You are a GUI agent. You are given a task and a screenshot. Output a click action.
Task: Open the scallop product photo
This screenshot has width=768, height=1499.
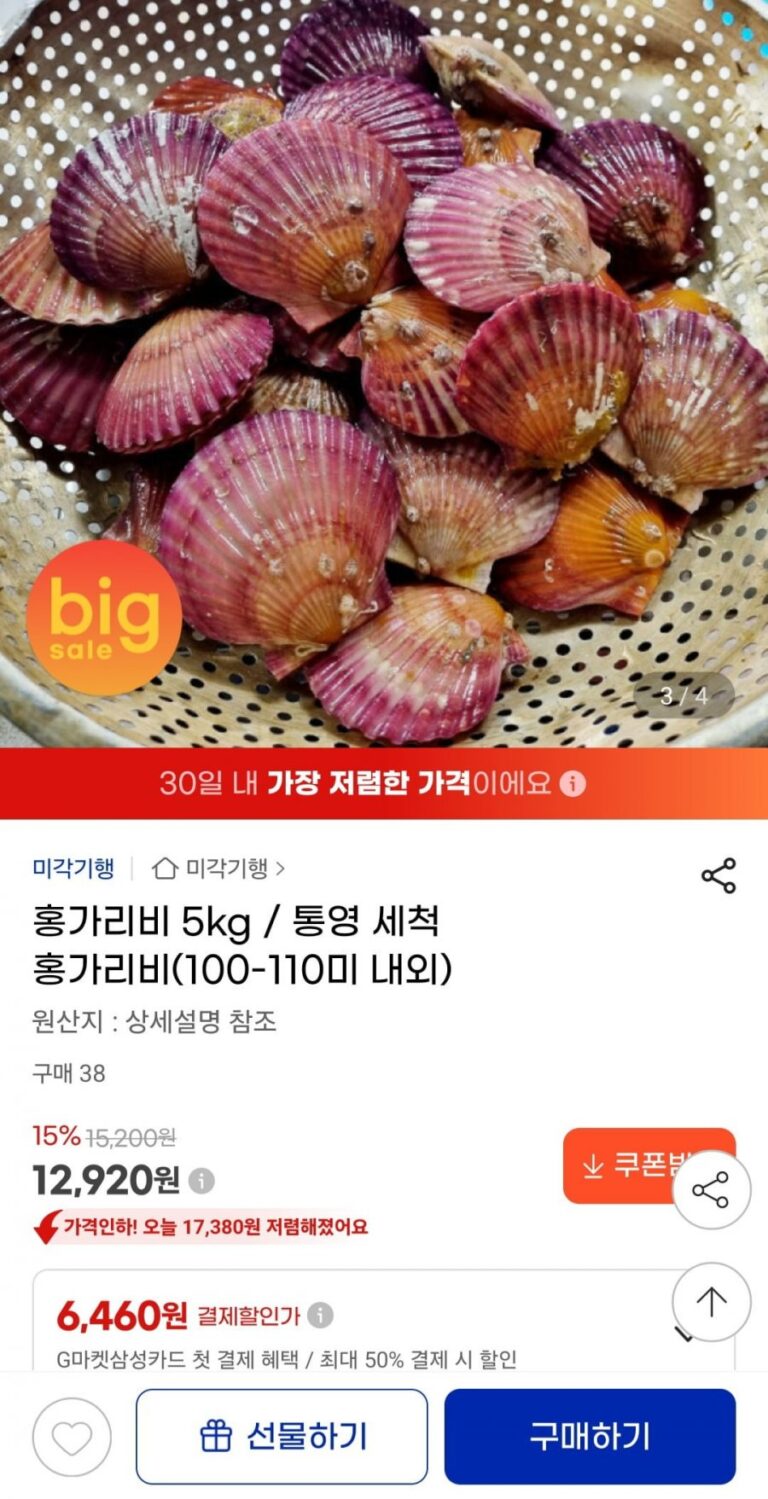click(x=384, y=370)
